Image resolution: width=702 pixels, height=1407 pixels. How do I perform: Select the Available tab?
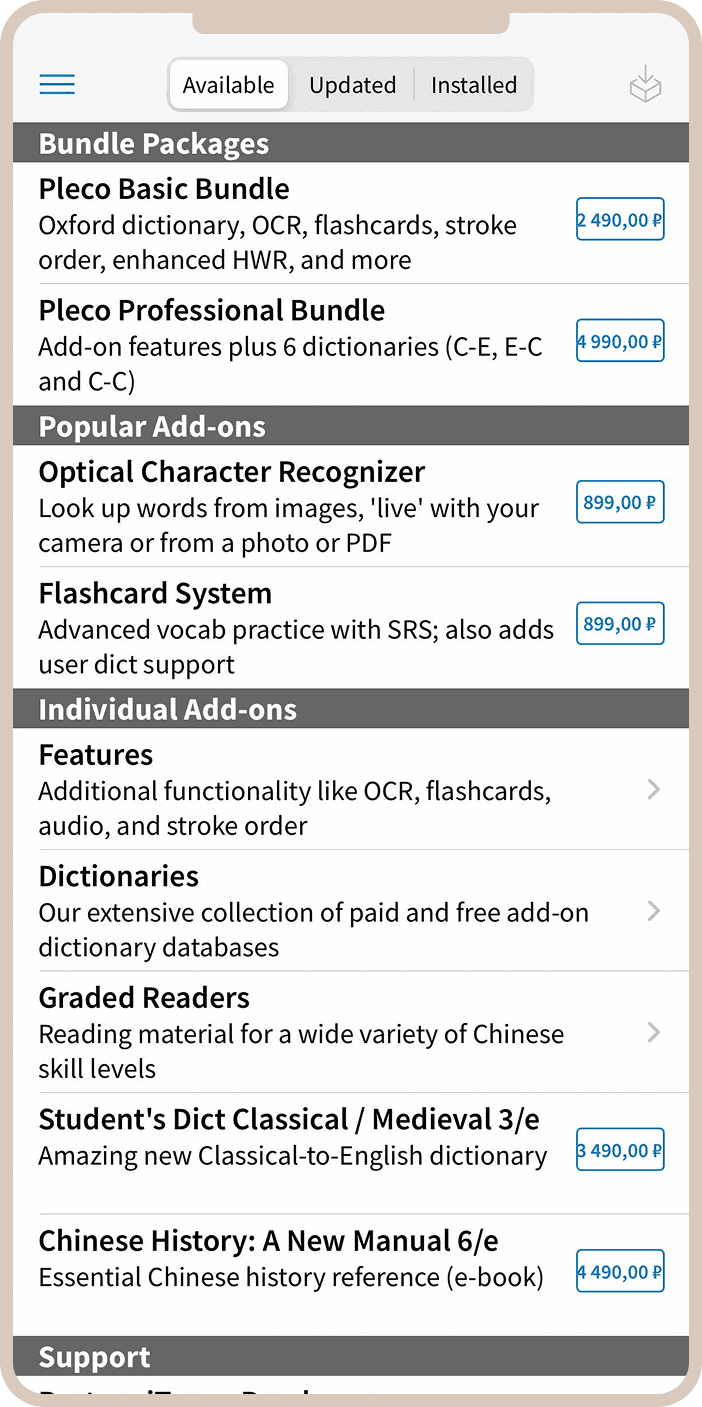coord(229,85)
